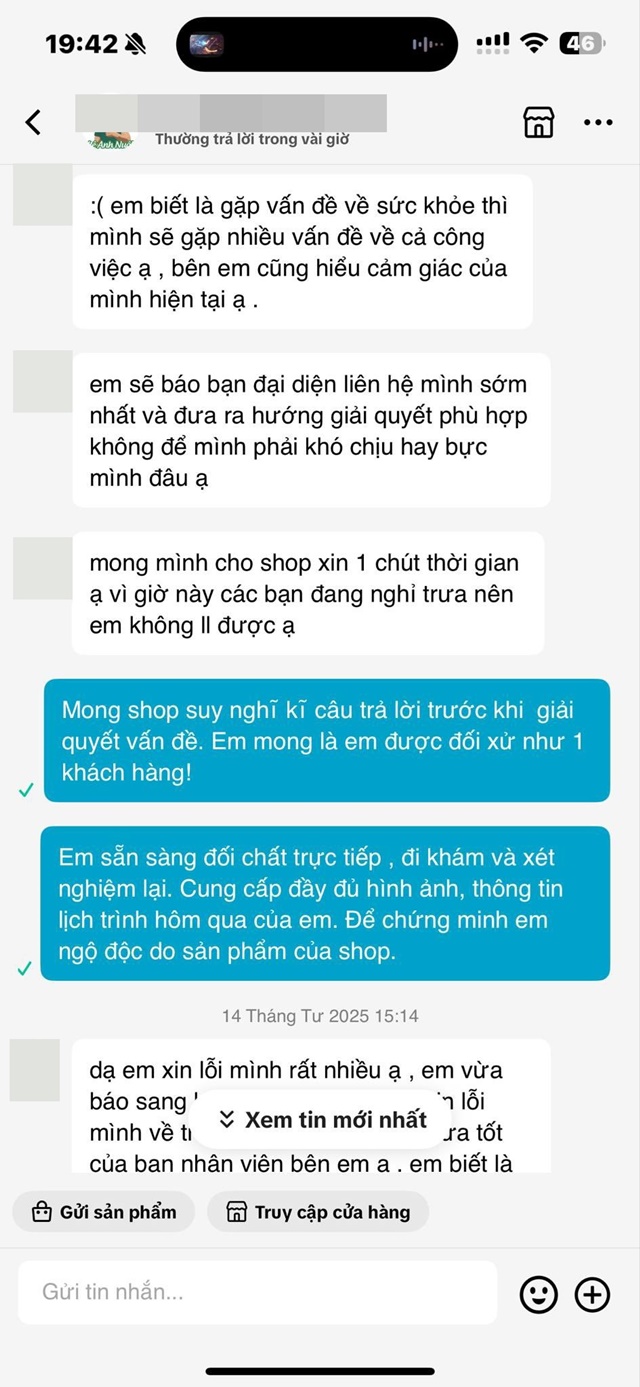Screen dimensions: 640x1387
Task: Focus the Gửi tin nhắn message field
Action: coord(258,1292)
